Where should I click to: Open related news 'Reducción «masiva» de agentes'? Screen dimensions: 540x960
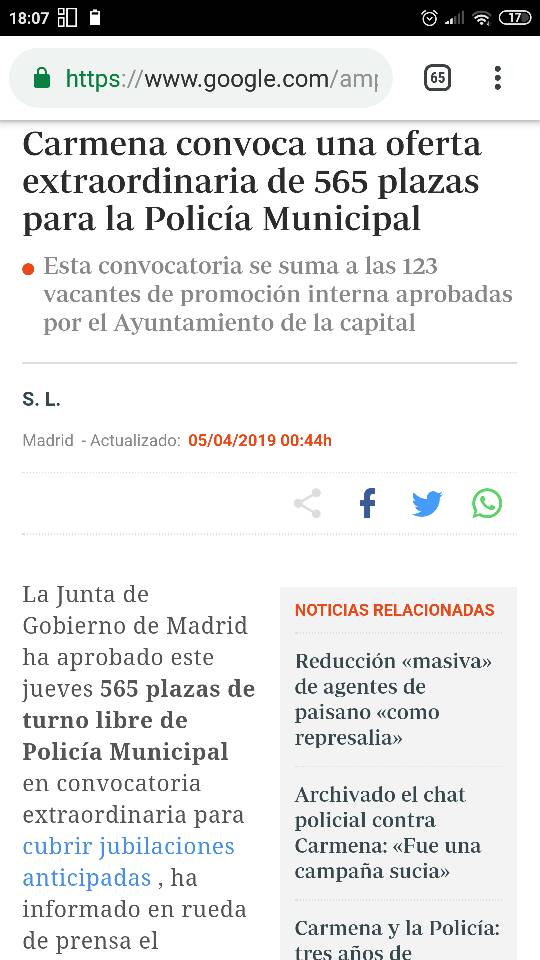tap(393, 700)
